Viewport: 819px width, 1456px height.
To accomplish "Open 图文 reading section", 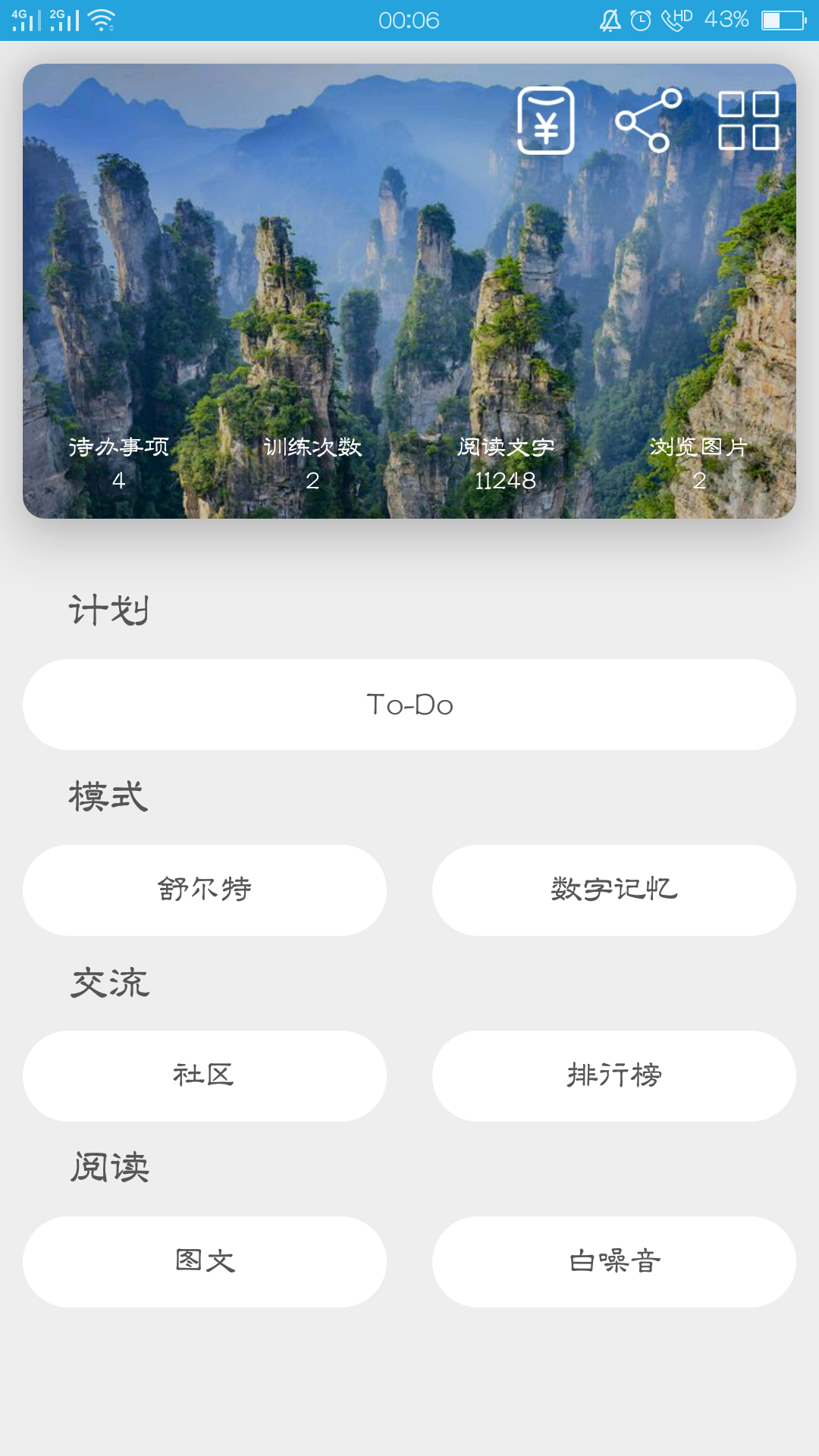I will point(205,1262).
